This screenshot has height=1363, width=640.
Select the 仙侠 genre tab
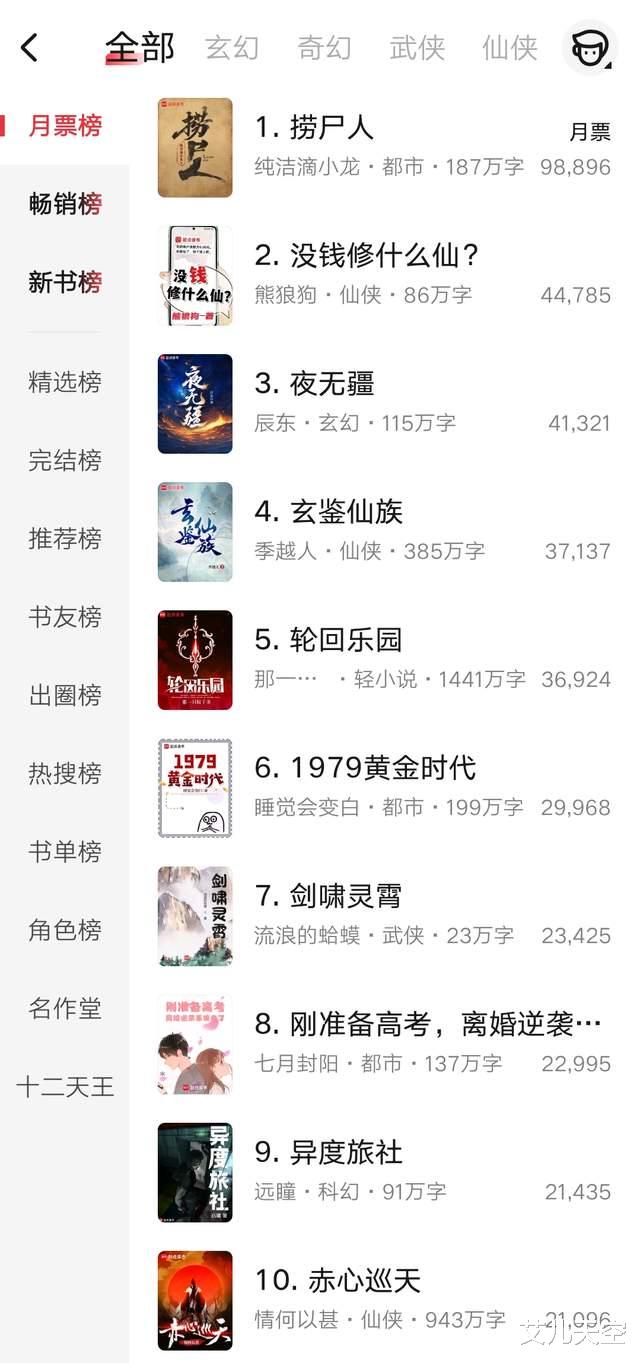tap(509, 47)
